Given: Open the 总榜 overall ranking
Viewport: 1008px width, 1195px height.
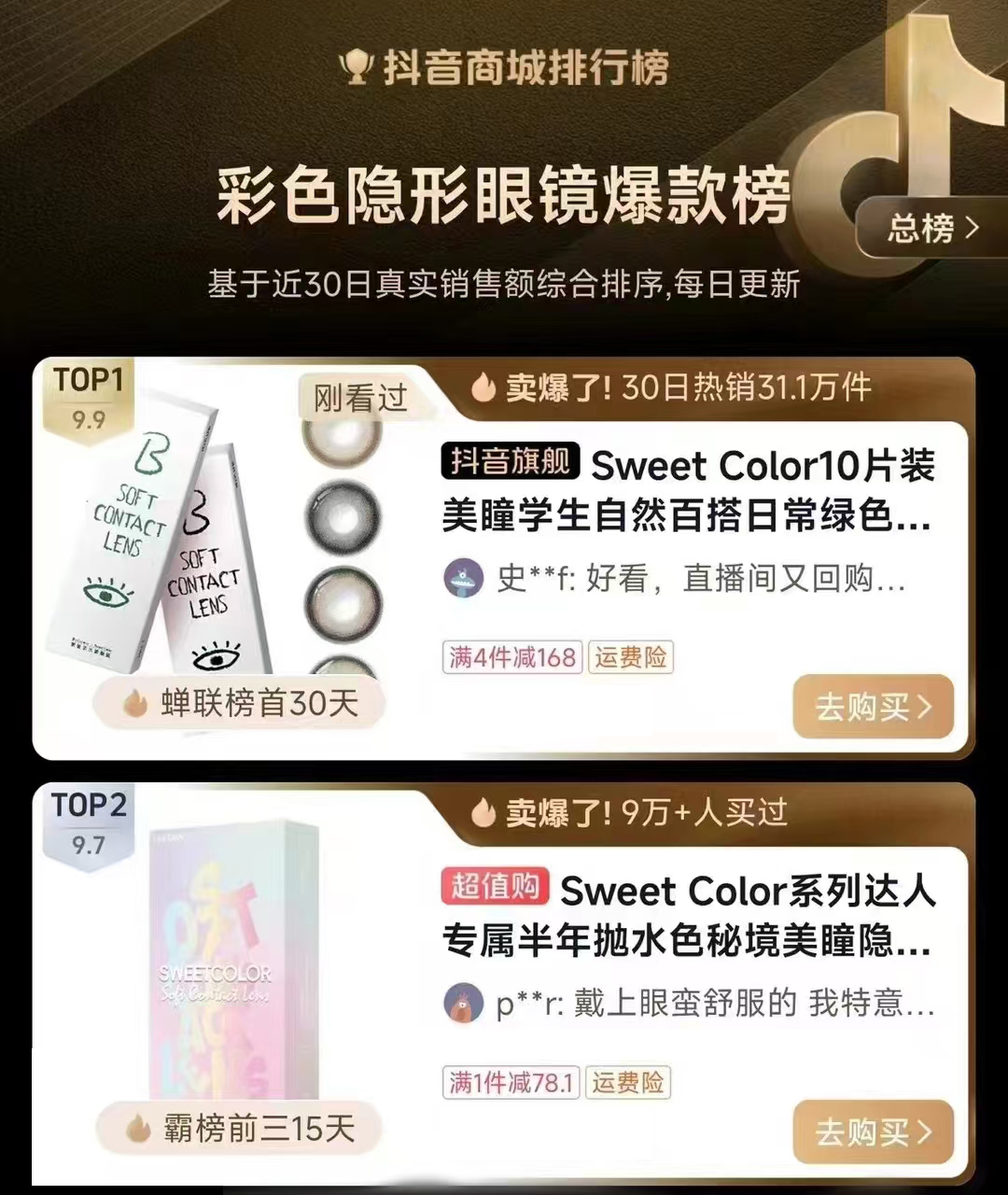Looking at the screenshot, I should [x=931, y=228].
